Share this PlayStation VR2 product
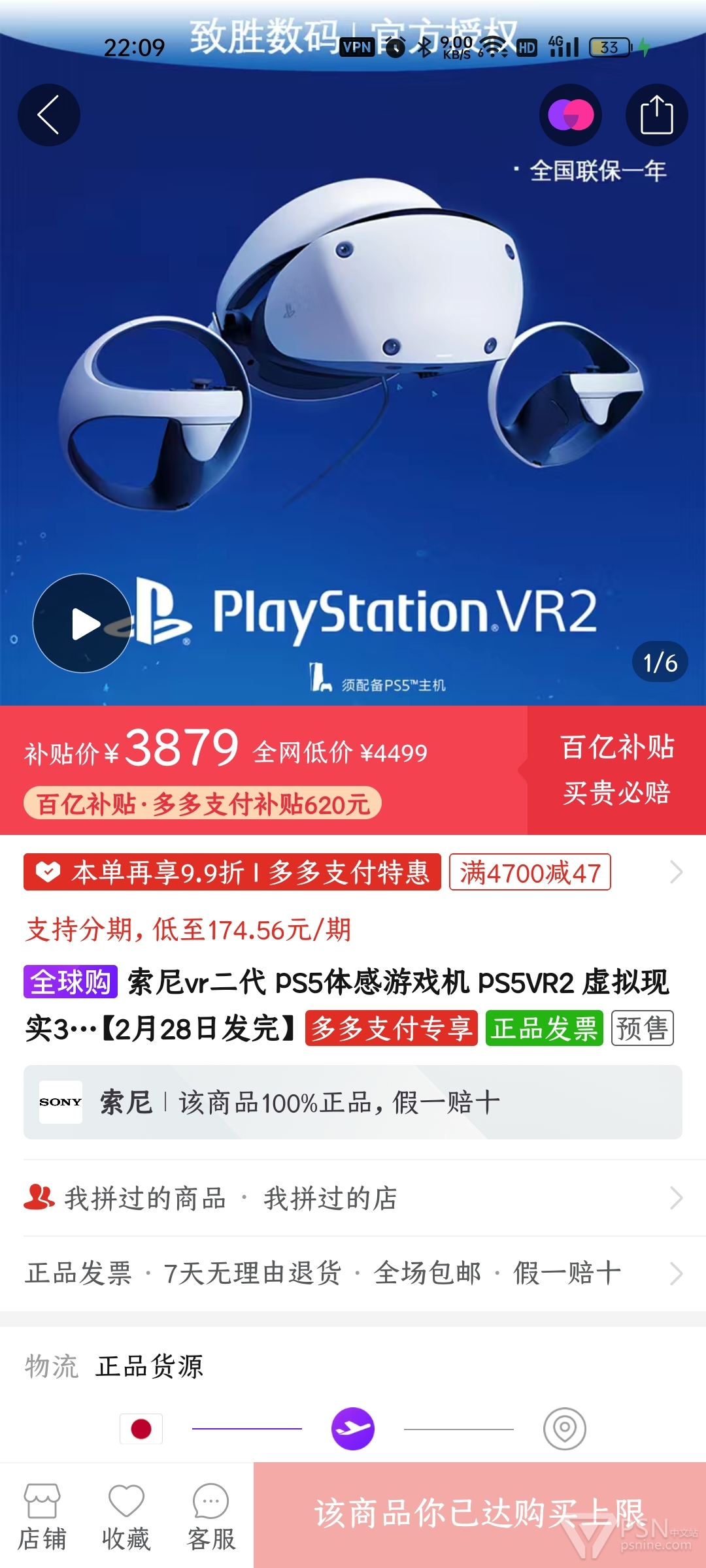The image size is (706, 1568). (x=656, y=115)
